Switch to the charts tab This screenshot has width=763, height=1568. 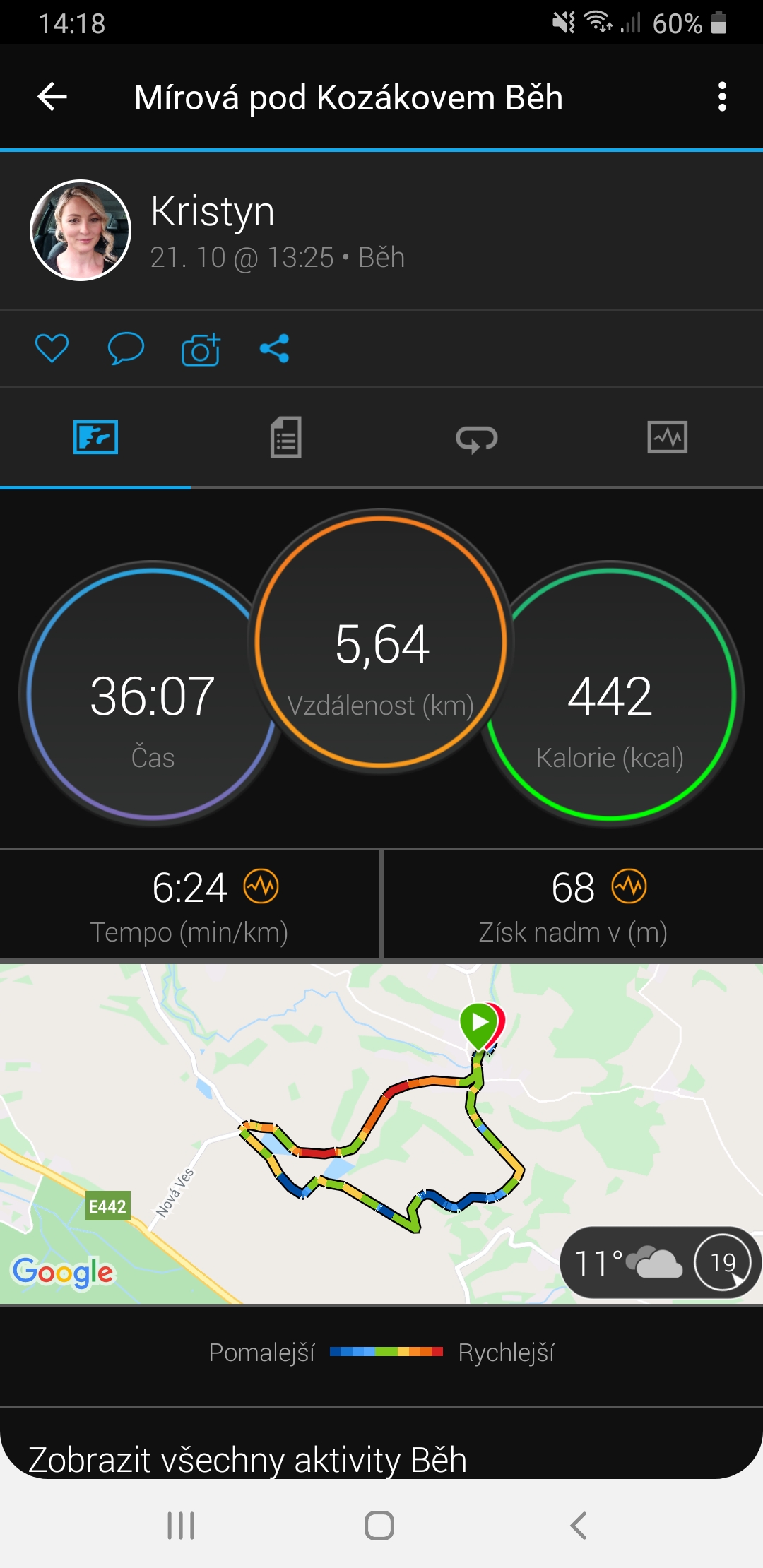point(668,437)
